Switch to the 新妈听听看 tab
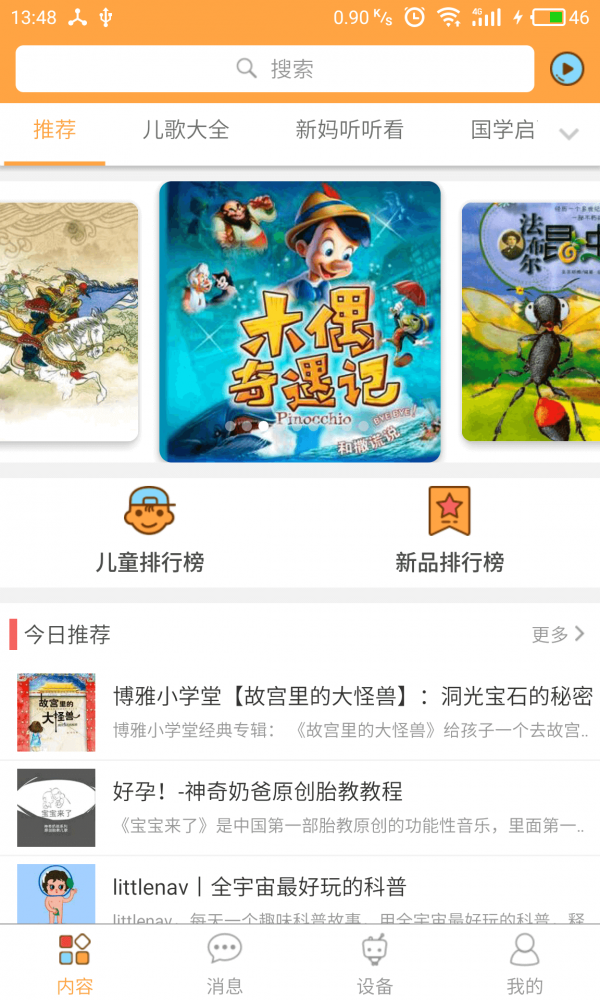Viewport: 600px width, 1000px height. click(x=349, y=130)
